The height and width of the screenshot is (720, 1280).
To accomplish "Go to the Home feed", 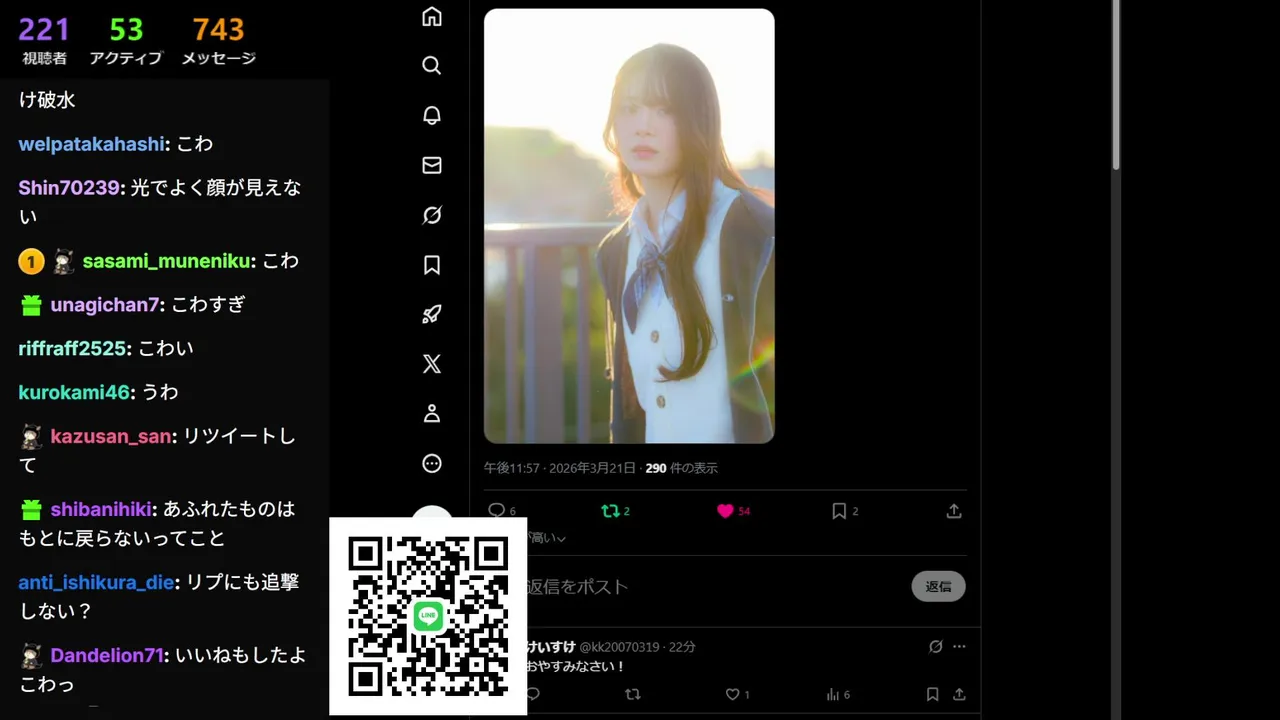I will coord(432,17).
